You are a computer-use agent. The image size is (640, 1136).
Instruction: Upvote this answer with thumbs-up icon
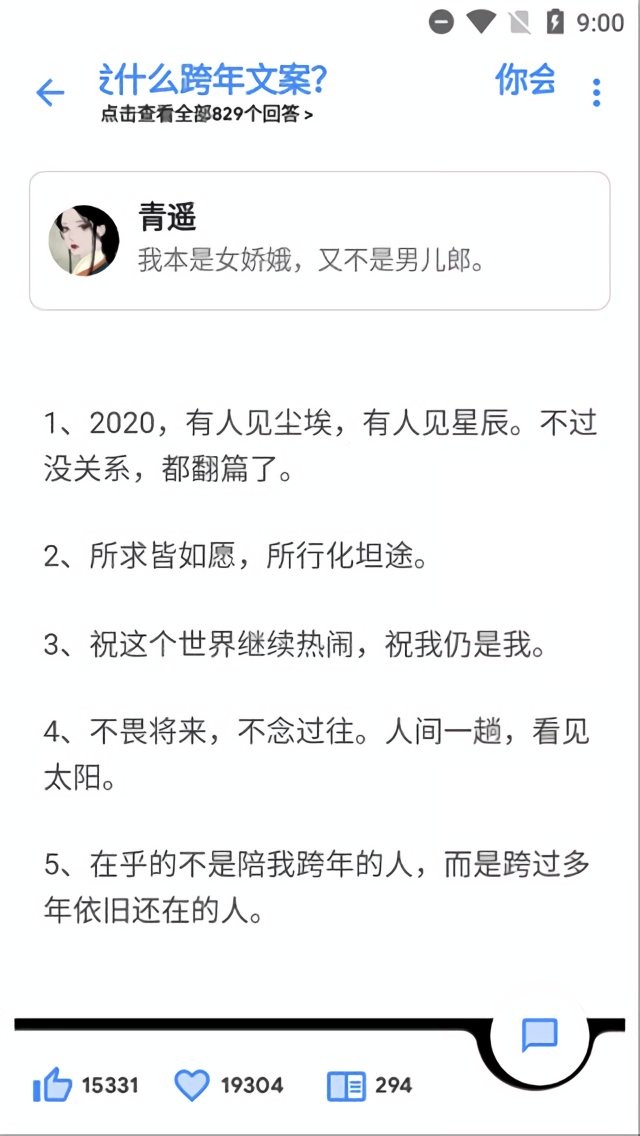pos(52,1085)
